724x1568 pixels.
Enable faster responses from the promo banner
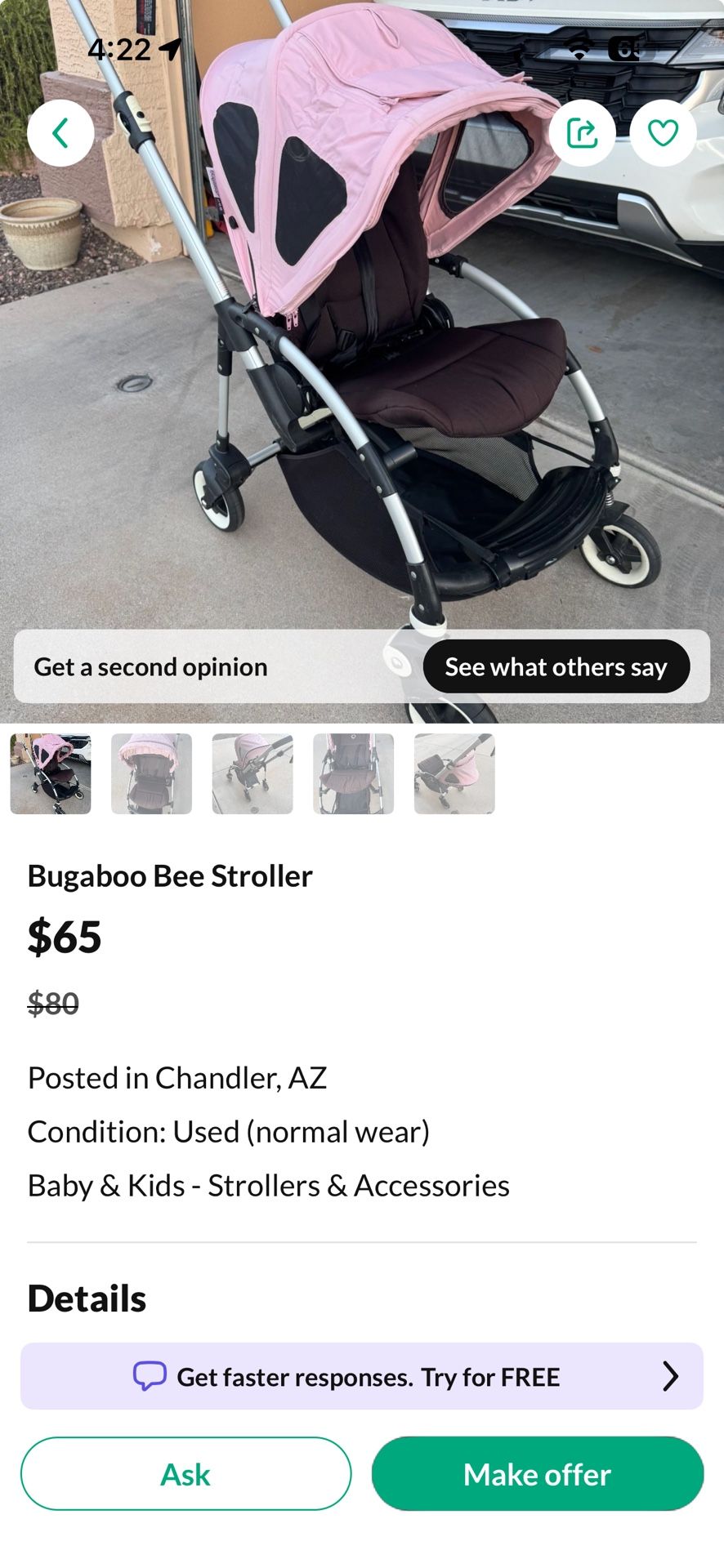tap(362, 1375)
